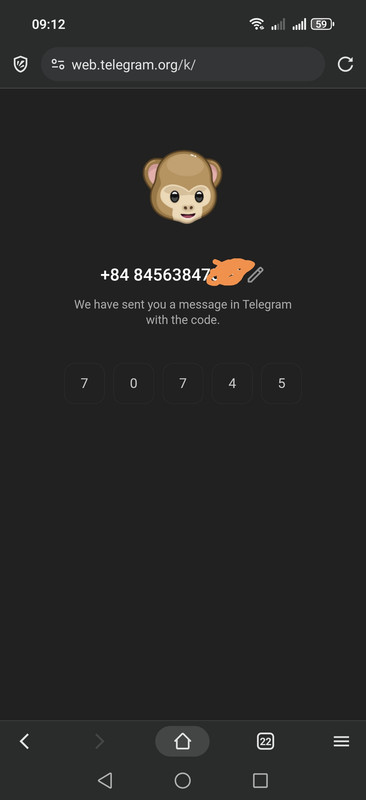Screen dimensions: 366x800
Task: Select the last code box showing 5
Action: (x=281, y=384)
